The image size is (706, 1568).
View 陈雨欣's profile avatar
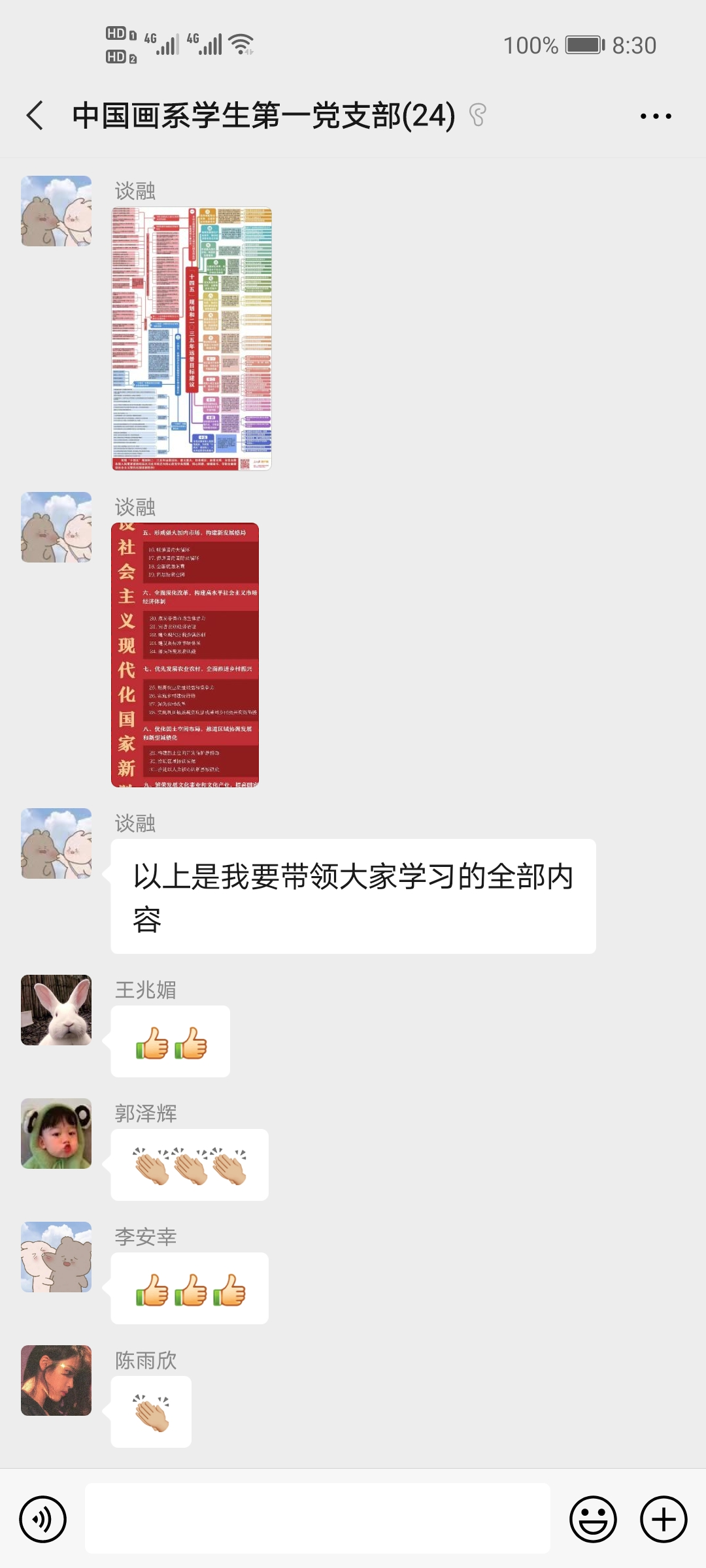point(56,1380)
